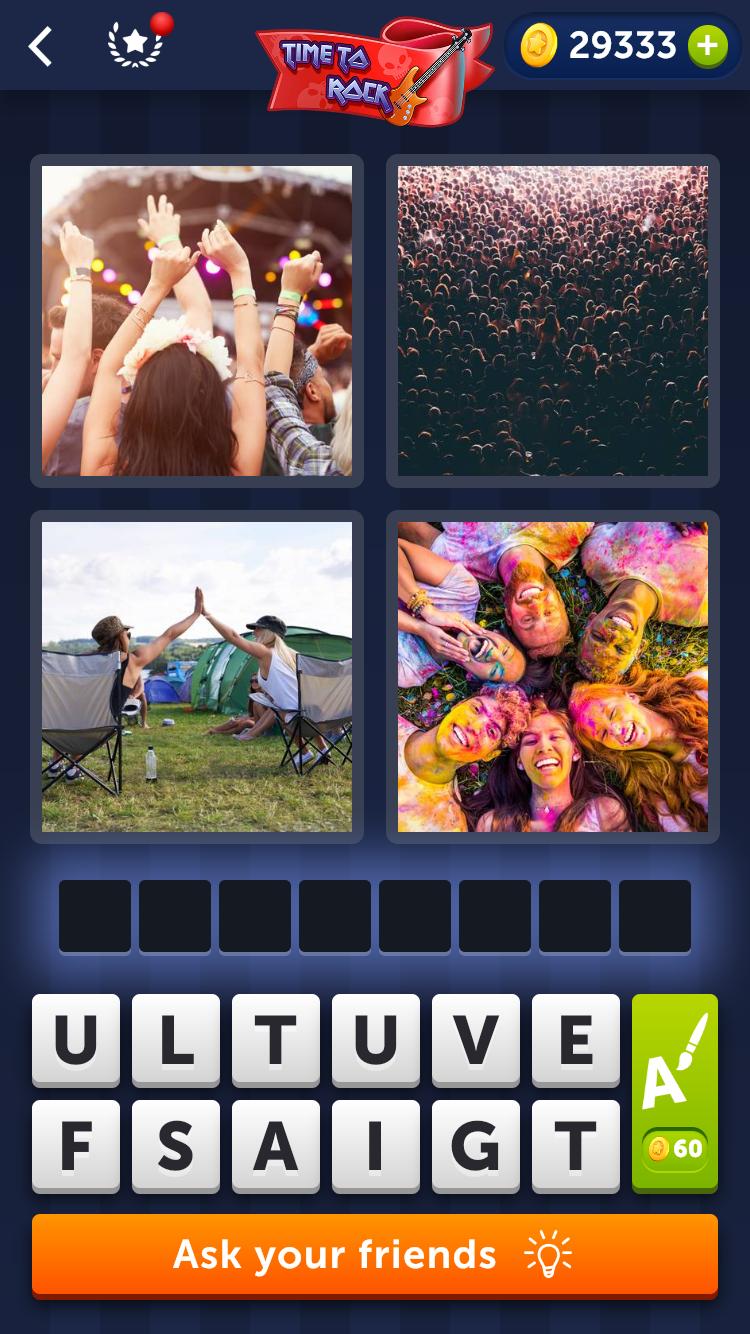
Task: Select the letter F tile
Action: click(x=76, y=1146)
